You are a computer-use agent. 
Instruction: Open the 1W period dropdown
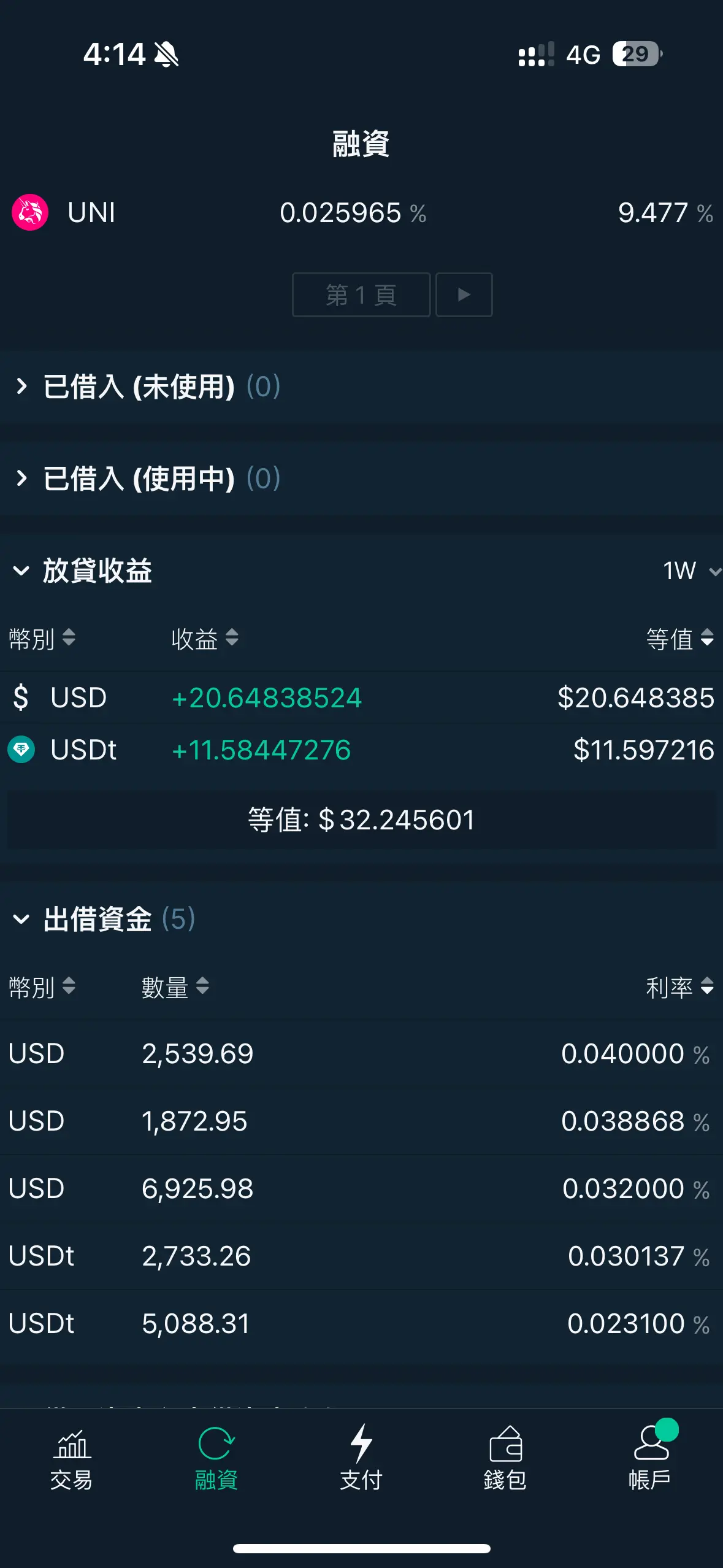coord(689,571)
